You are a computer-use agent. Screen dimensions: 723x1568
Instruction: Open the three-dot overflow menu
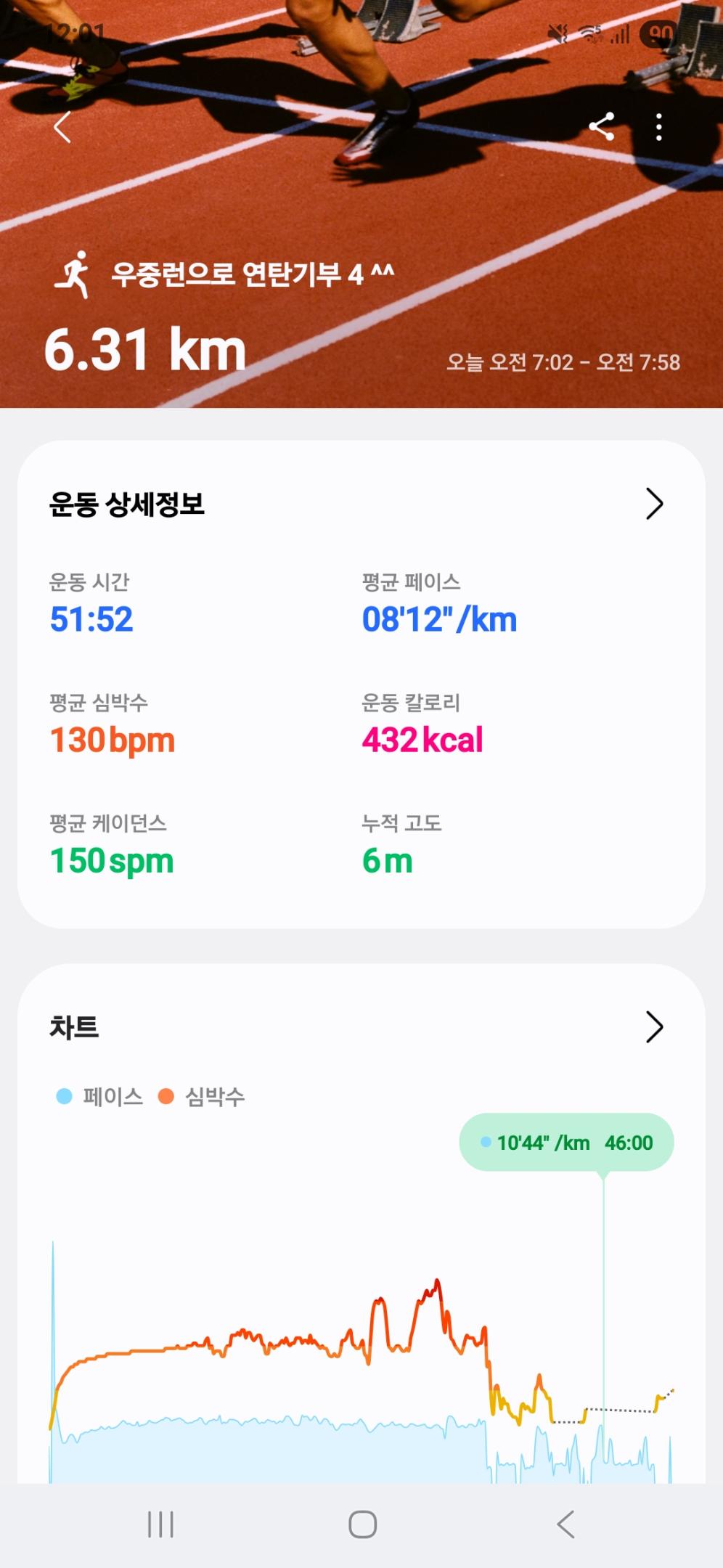(658, 127)
